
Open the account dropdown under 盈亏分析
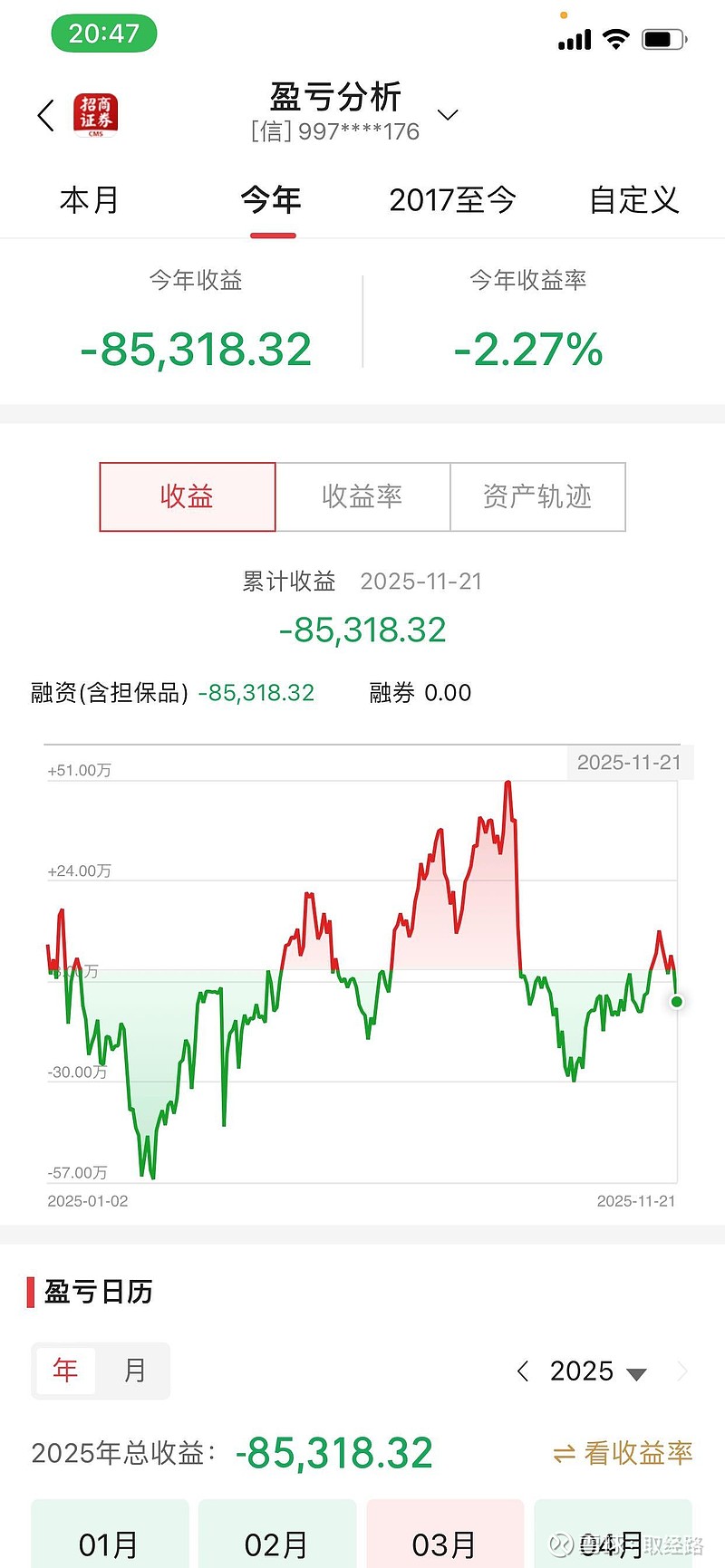click(x=447, y=114)
